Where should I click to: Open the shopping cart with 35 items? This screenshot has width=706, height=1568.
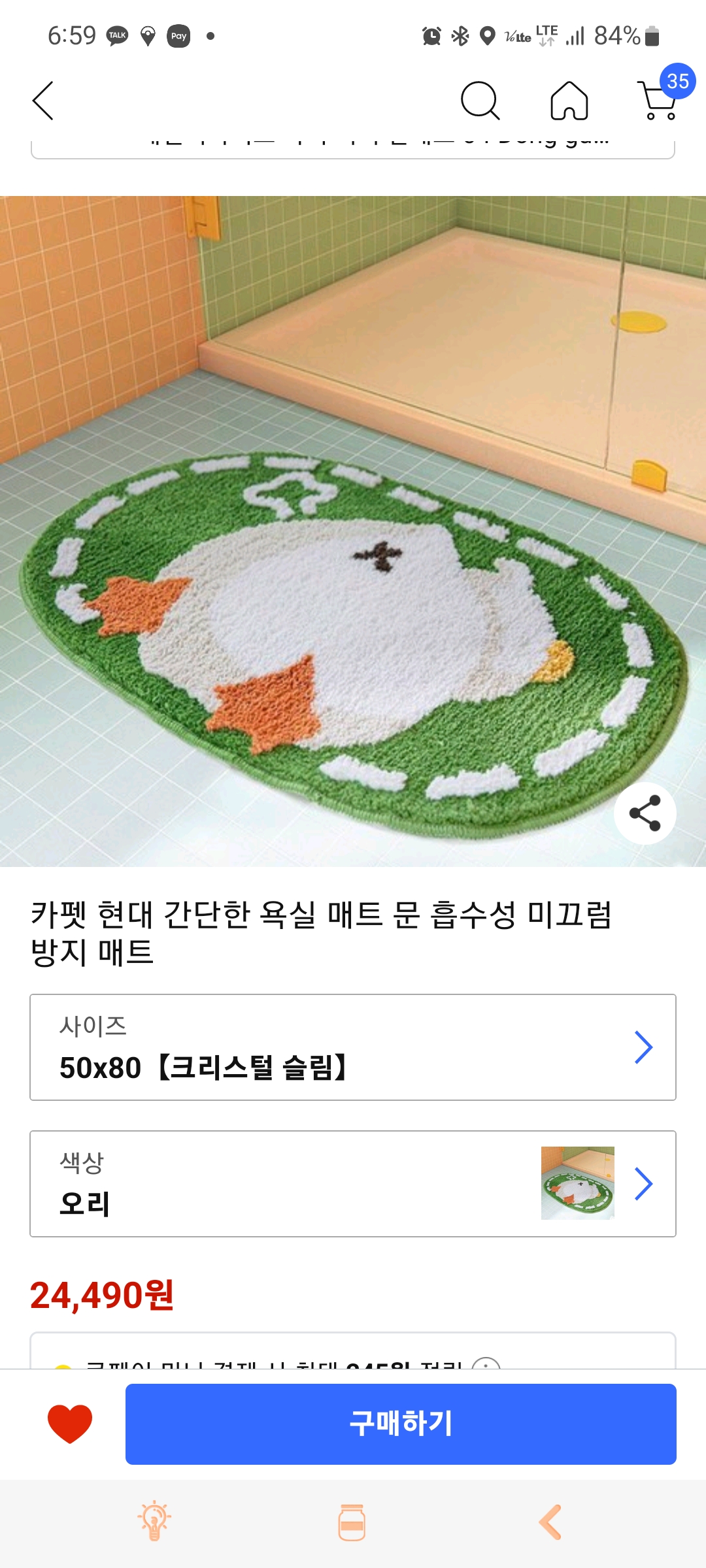(x=662, y=95)
